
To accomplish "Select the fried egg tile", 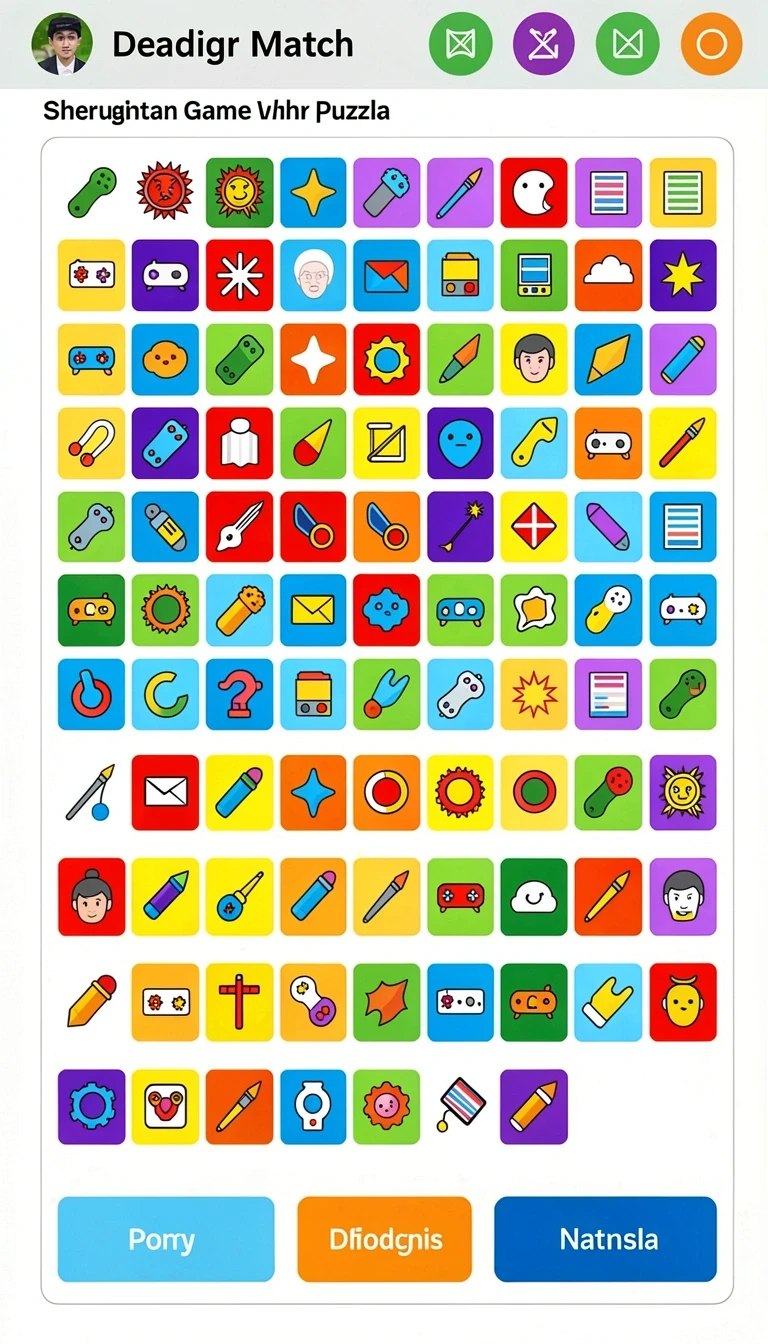I will click(534, 609).
